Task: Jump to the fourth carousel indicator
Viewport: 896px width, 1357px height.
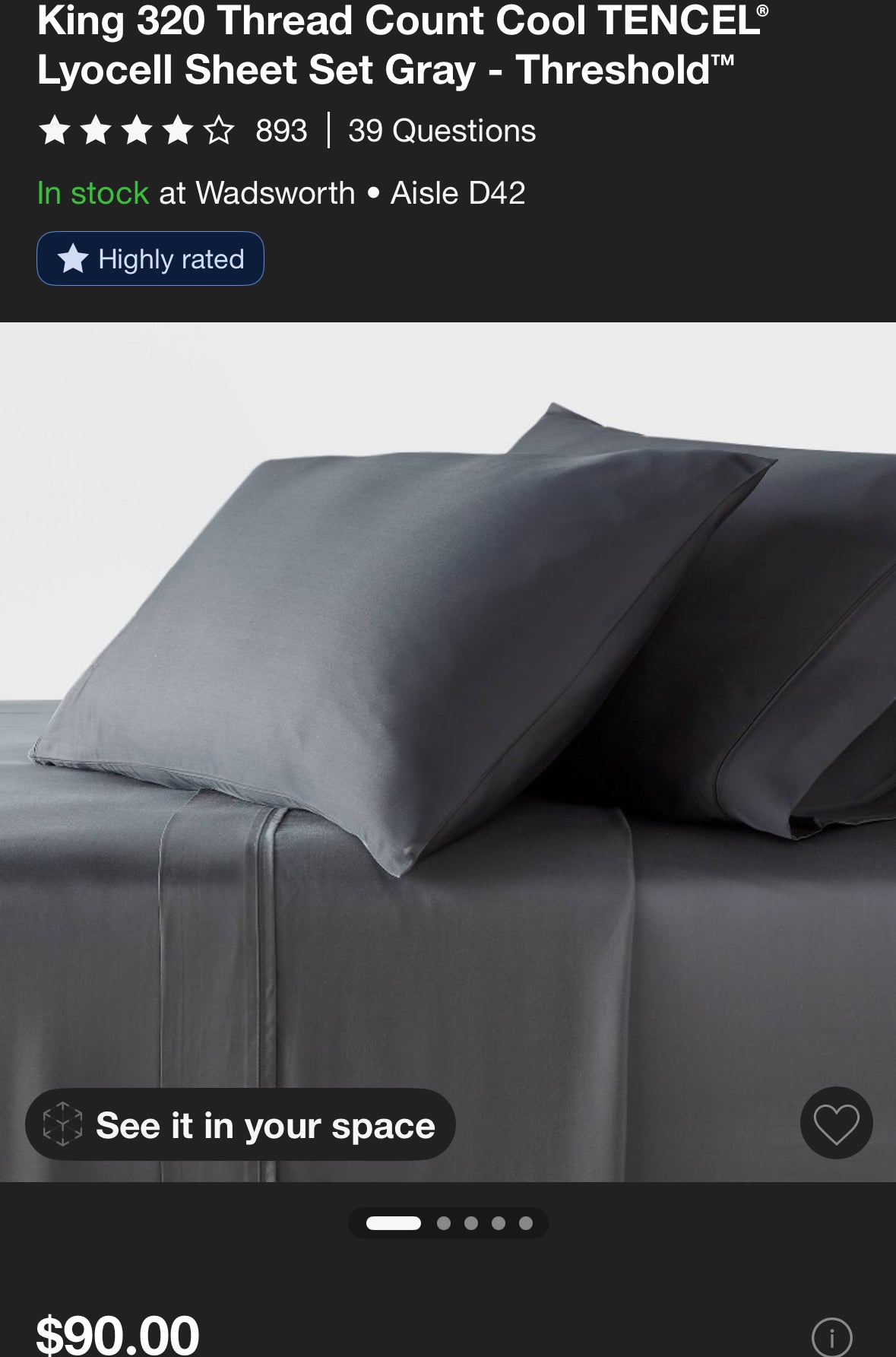Action: [x=499, y=1223]
